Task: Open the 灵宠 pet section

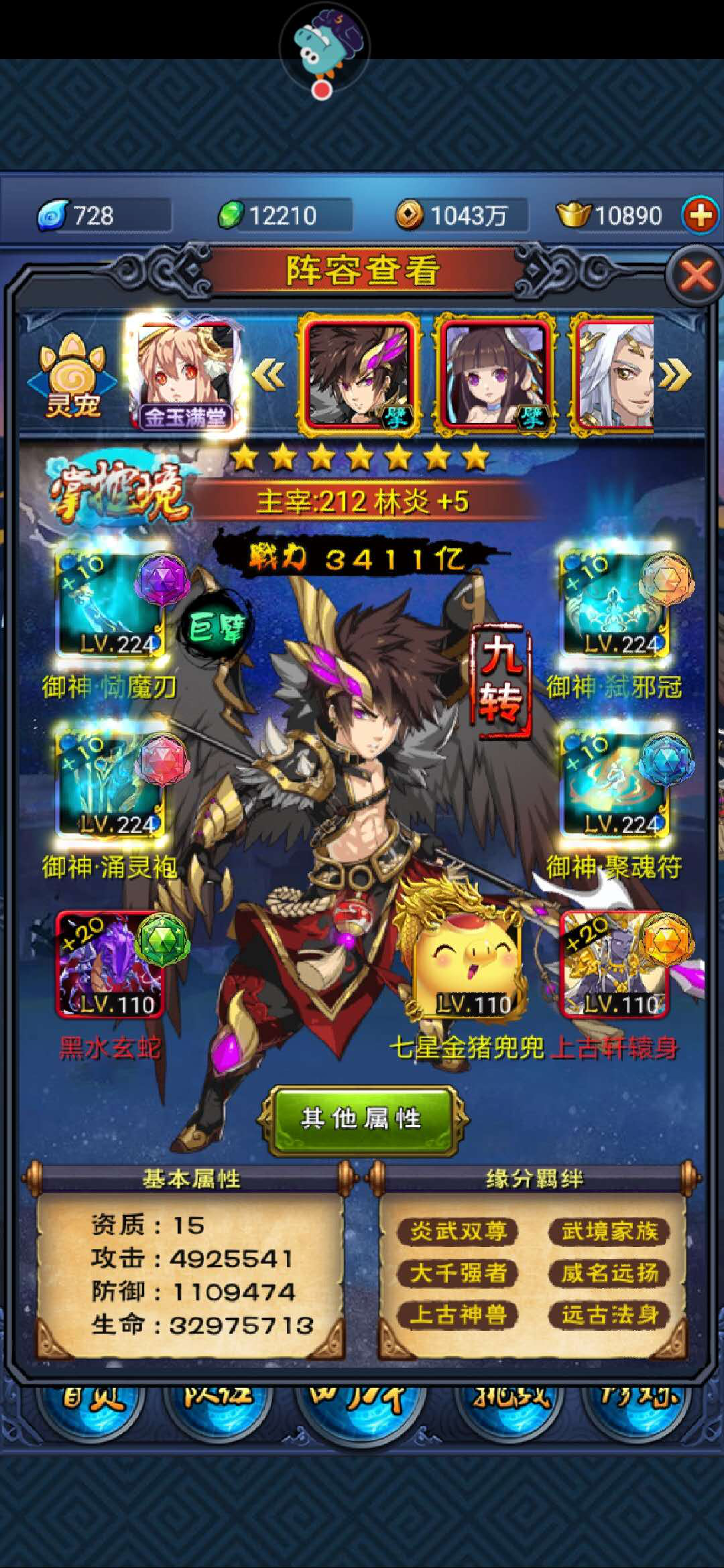Action: pyautogui.click(x=72, y=375)
